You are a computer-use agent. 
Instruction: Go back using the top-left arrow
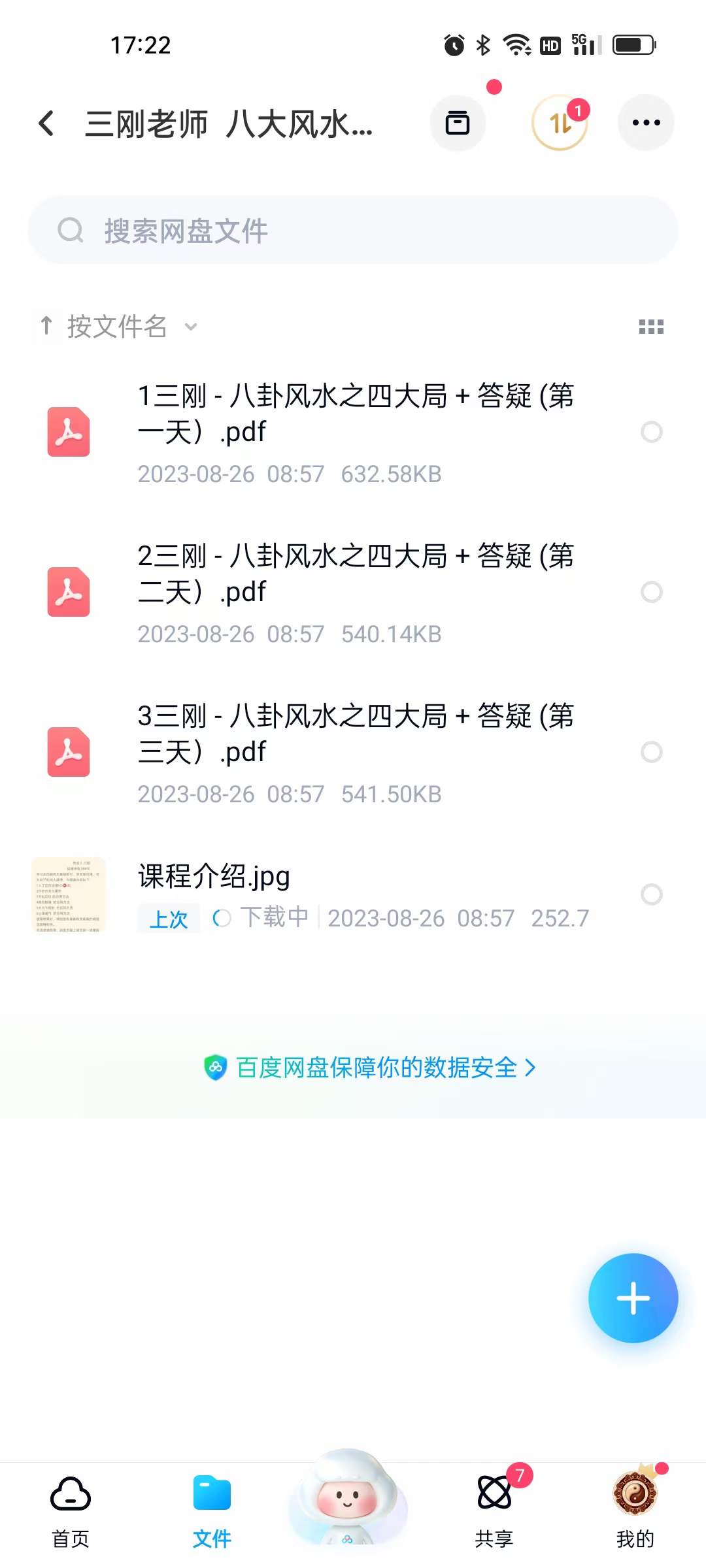[46, 123]
